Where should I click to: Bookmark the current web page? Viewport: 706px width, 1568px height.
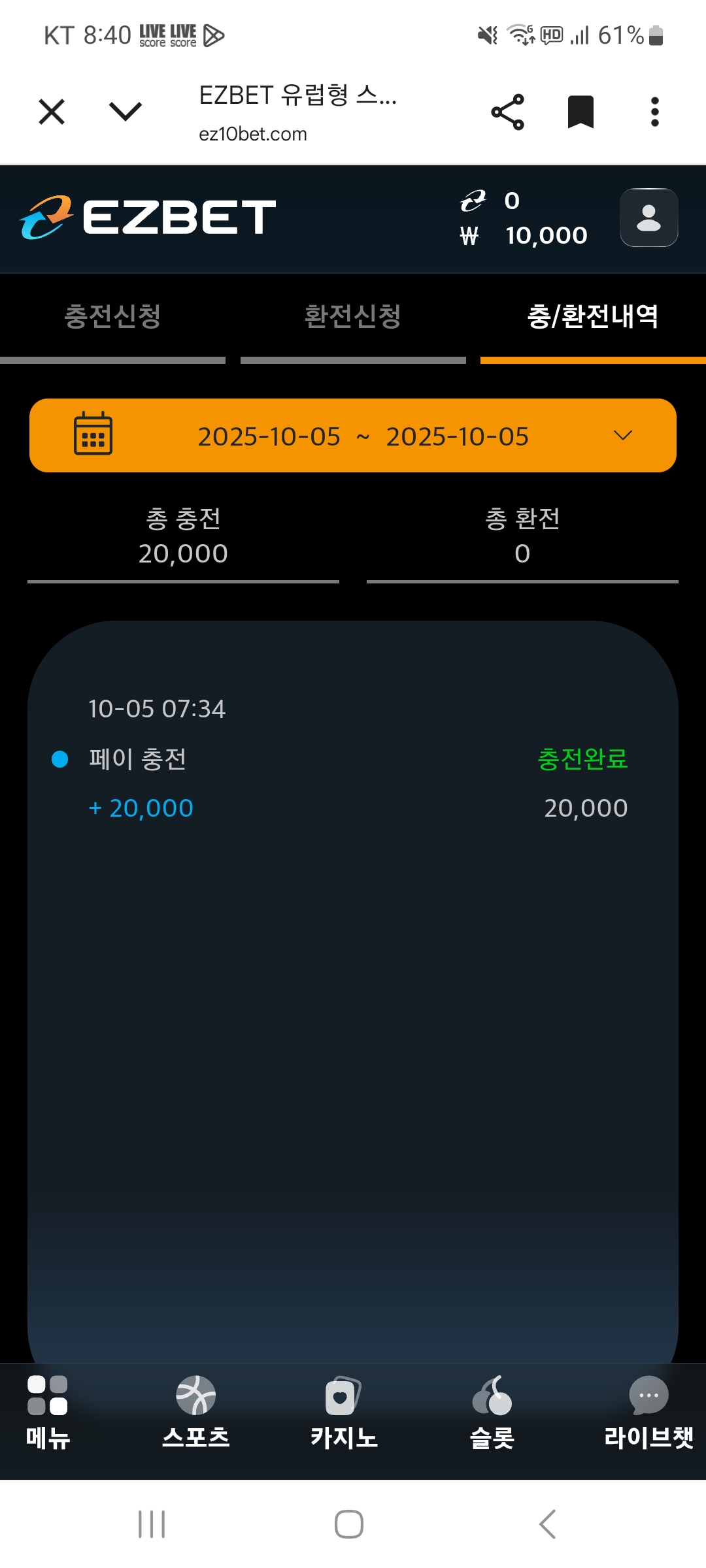[x=580, y=112]
